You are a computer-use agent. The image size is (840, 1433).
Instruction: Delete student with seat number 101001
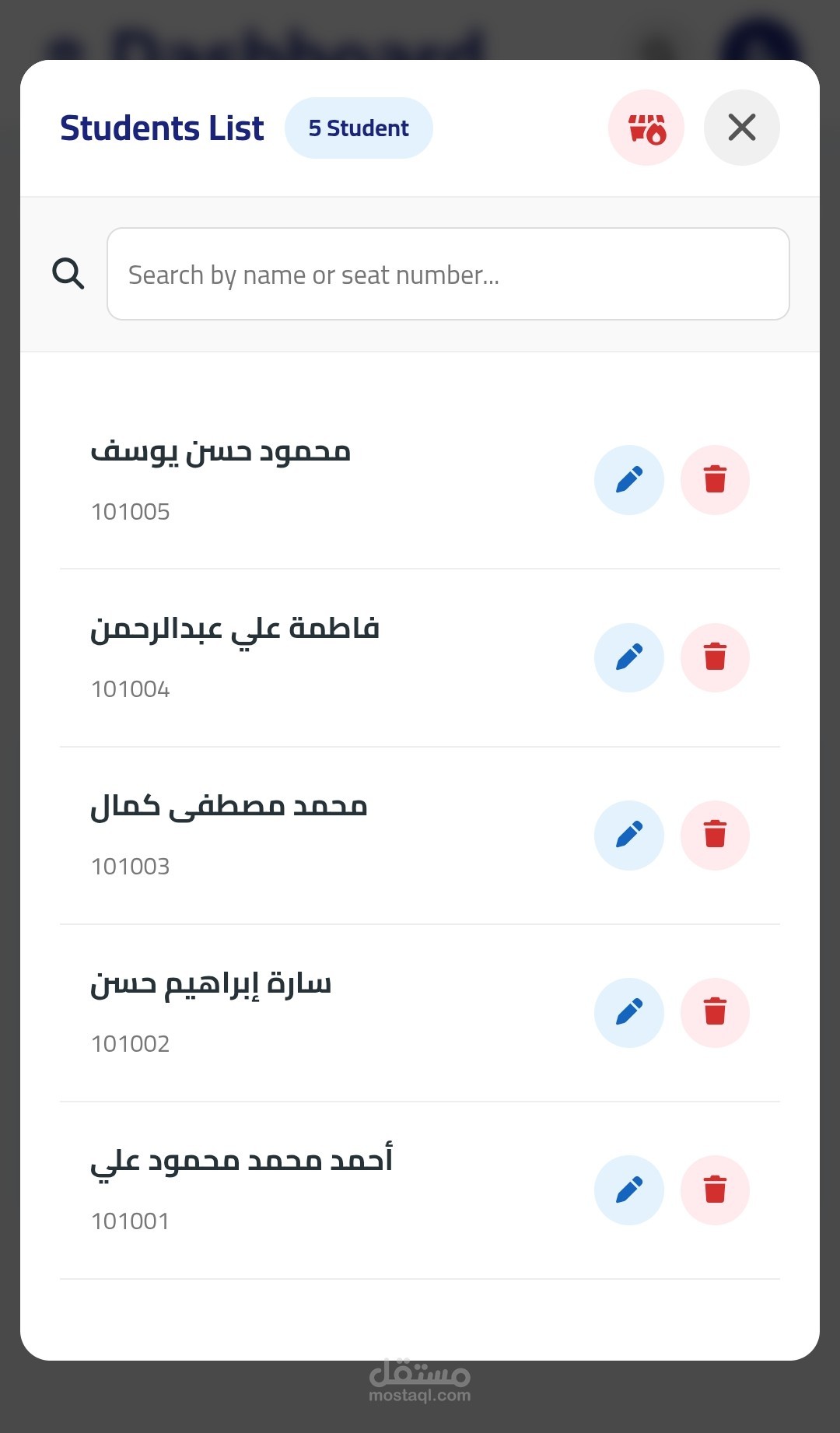click(715, 1189)
